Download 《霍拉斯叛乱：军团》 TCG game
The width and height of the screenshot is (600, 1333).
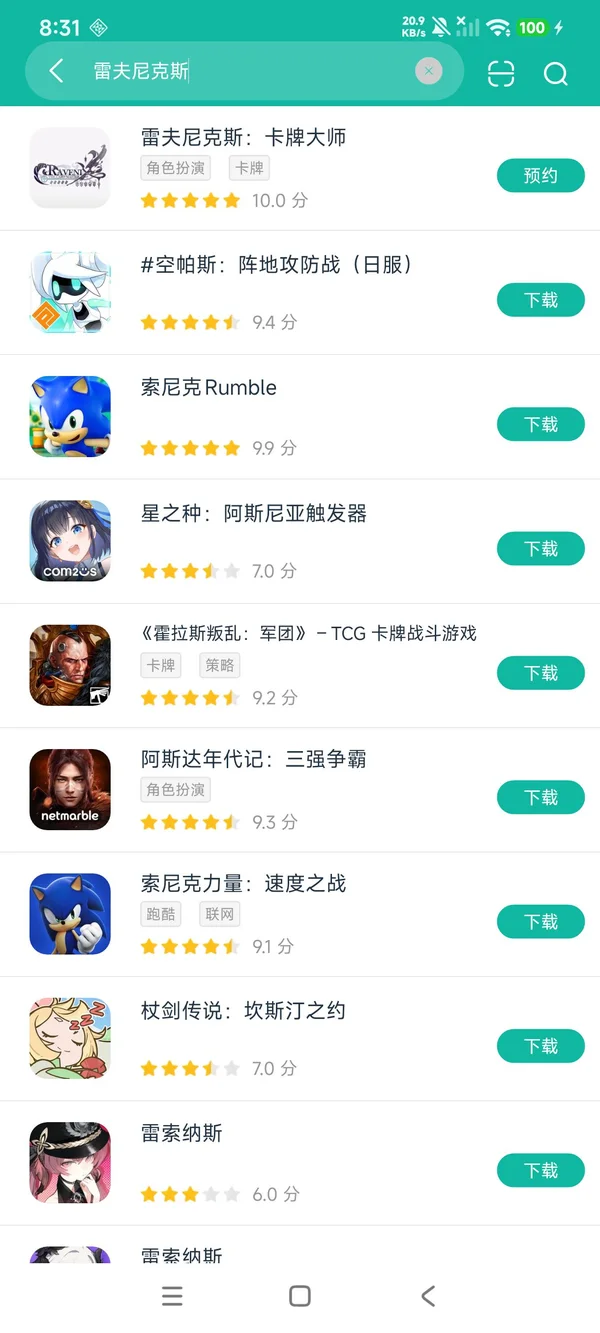[540, 673]
